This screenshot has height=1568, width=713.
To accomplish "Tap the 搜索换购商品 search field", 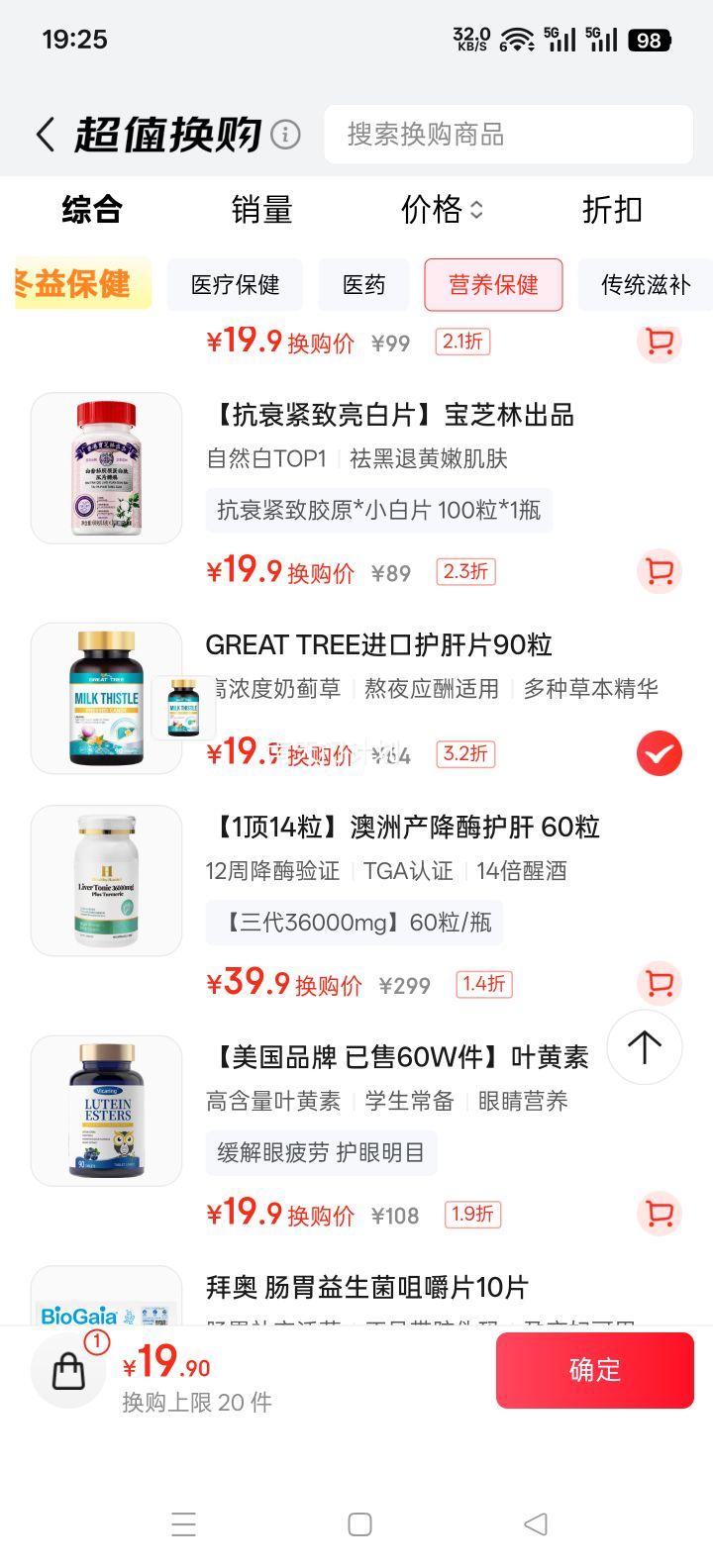I will (x=508, y=135).
